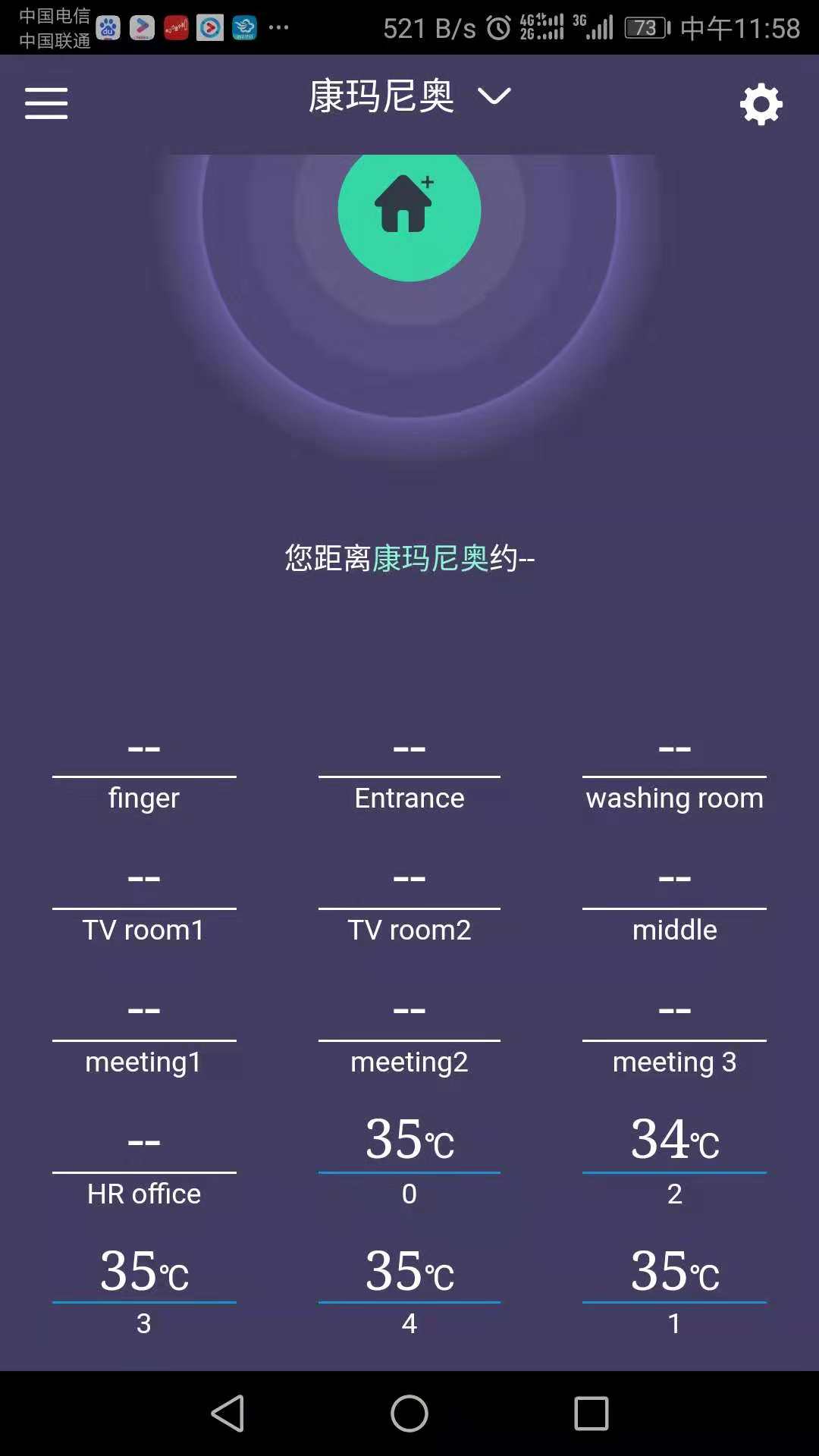The image size is (819, 1456).
Task: Open meeting1 room
Action: 144,1037
